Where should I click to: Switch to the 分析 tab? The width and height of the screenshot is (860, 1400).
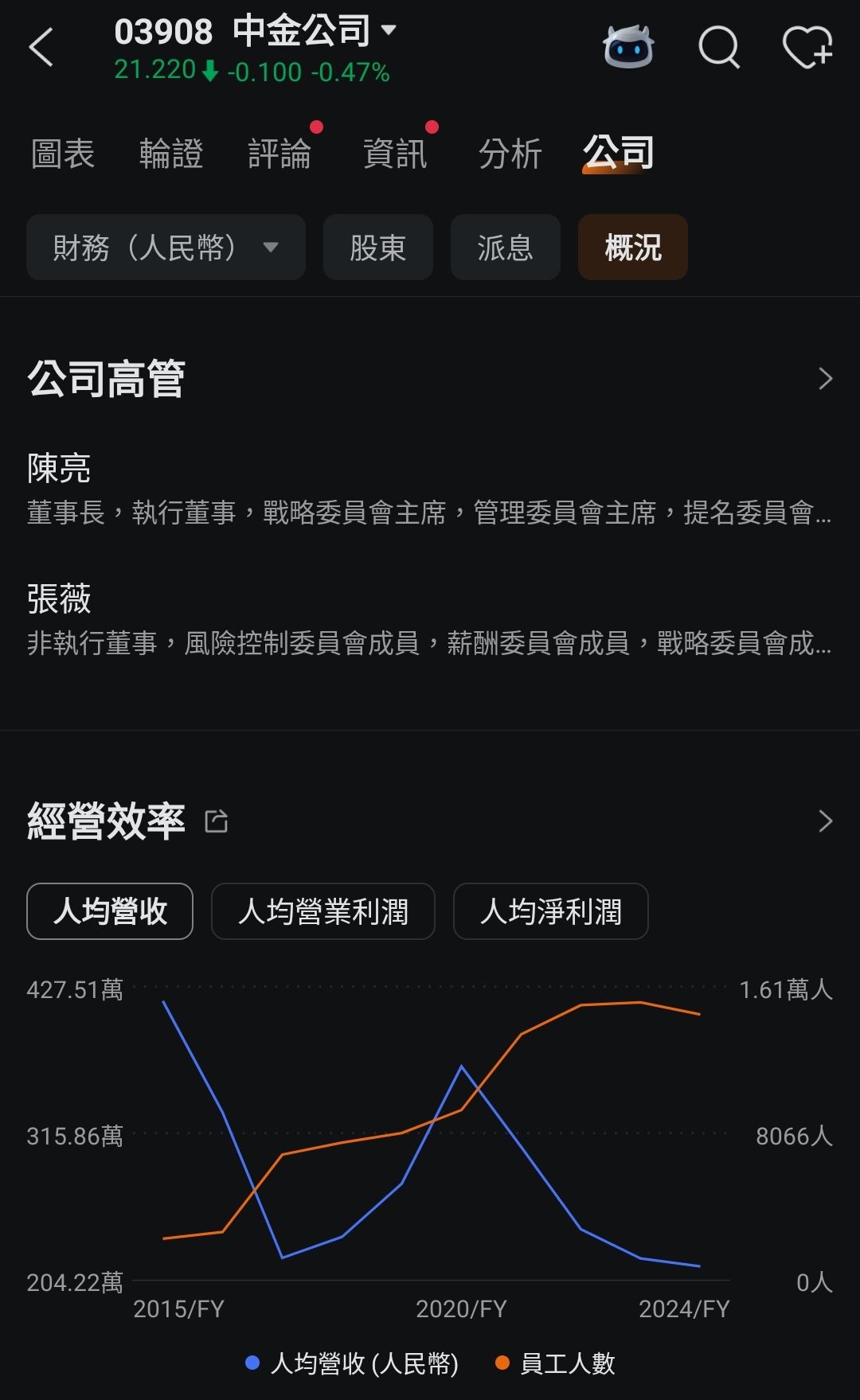510,154
